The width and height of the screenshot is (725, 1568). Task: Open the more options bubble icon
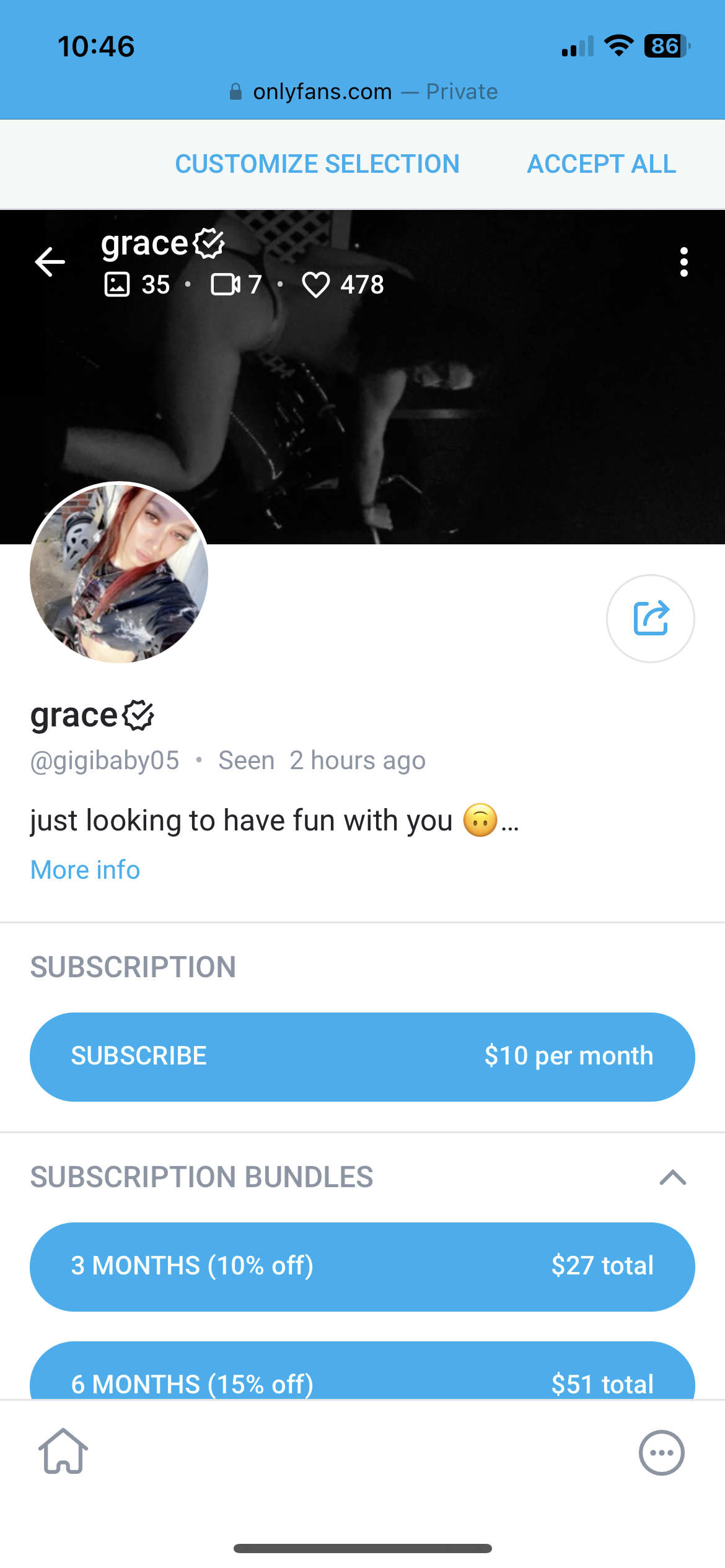pyautogui.click(x=661, y=1453)
